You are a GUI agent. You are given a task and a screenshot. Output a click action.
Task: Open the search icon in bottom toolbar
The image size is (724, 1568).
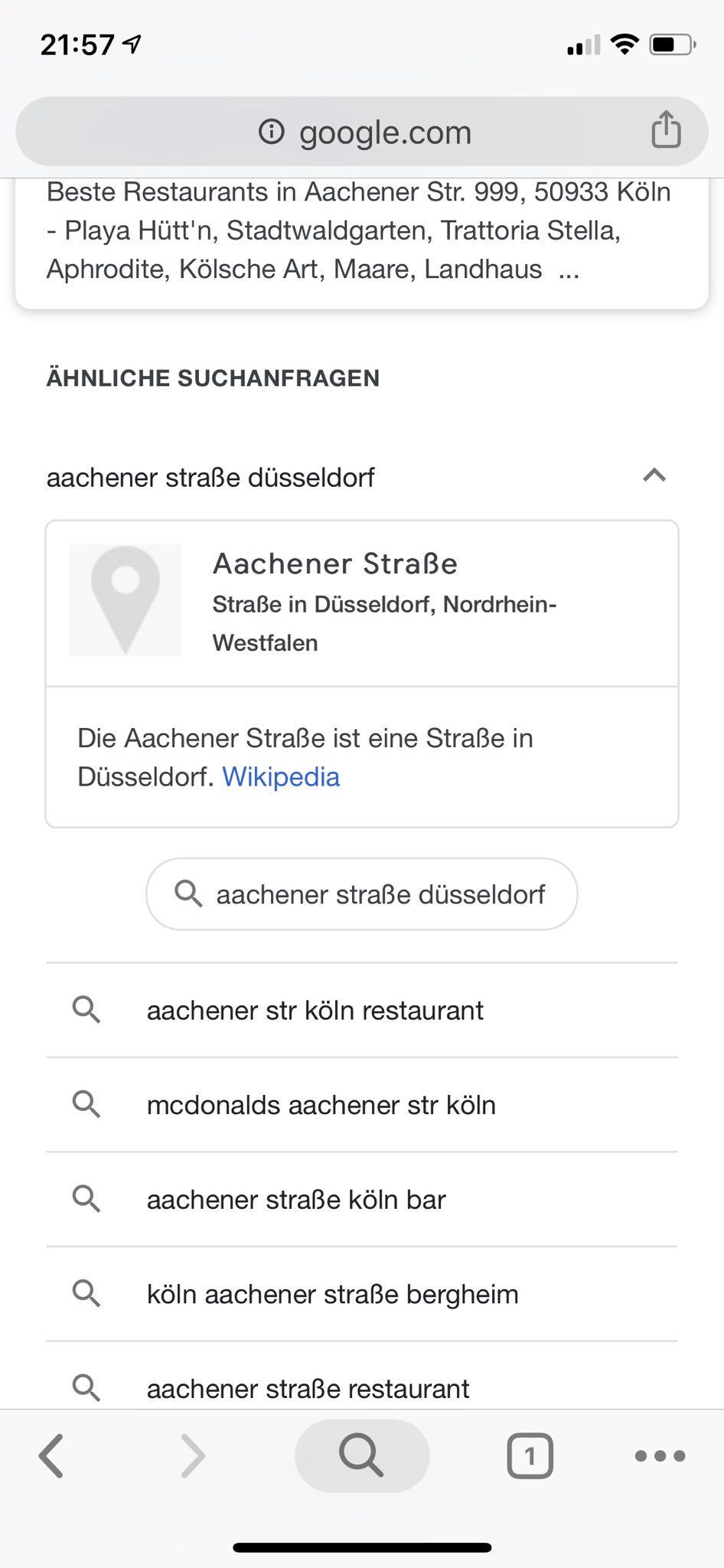click(x=361, y=1456)
